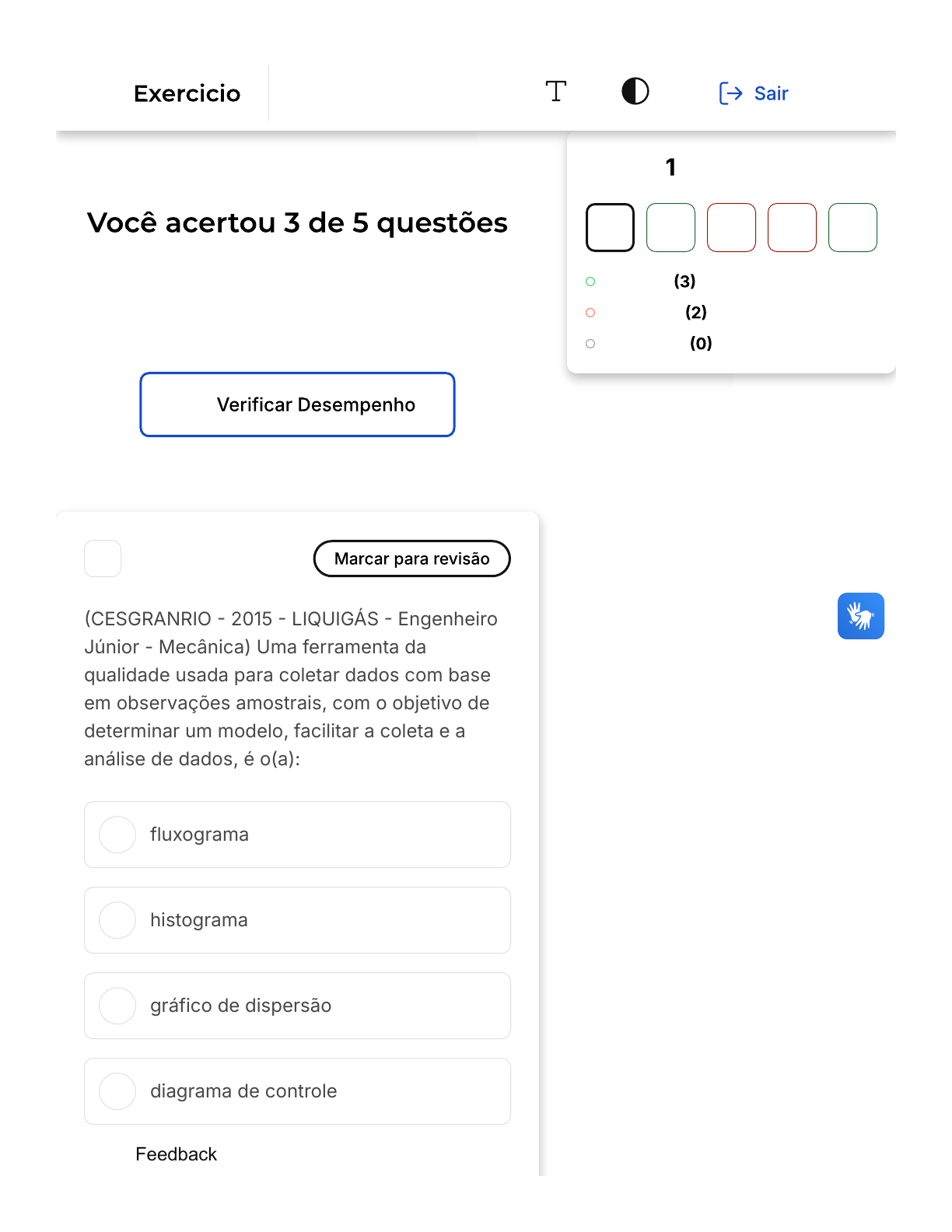The width and height of the screenshot is (952, 1232).
Task: Open the sign language accessibility widget
Action: 860,616
